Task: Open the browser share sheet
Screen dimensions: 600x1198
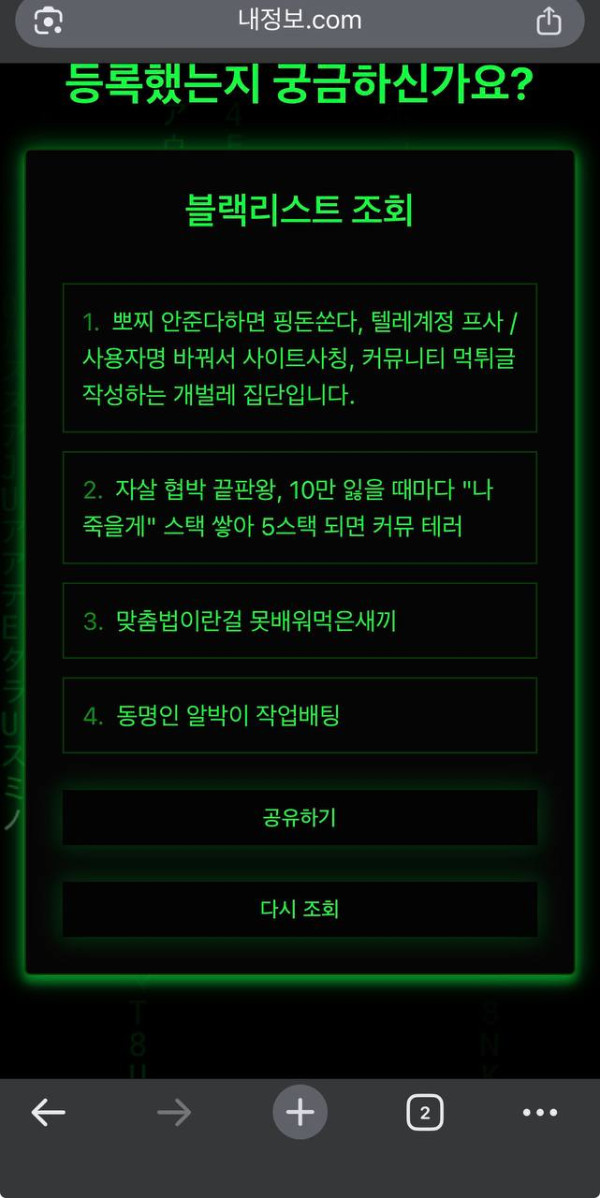Action: [x=548, y=20]
